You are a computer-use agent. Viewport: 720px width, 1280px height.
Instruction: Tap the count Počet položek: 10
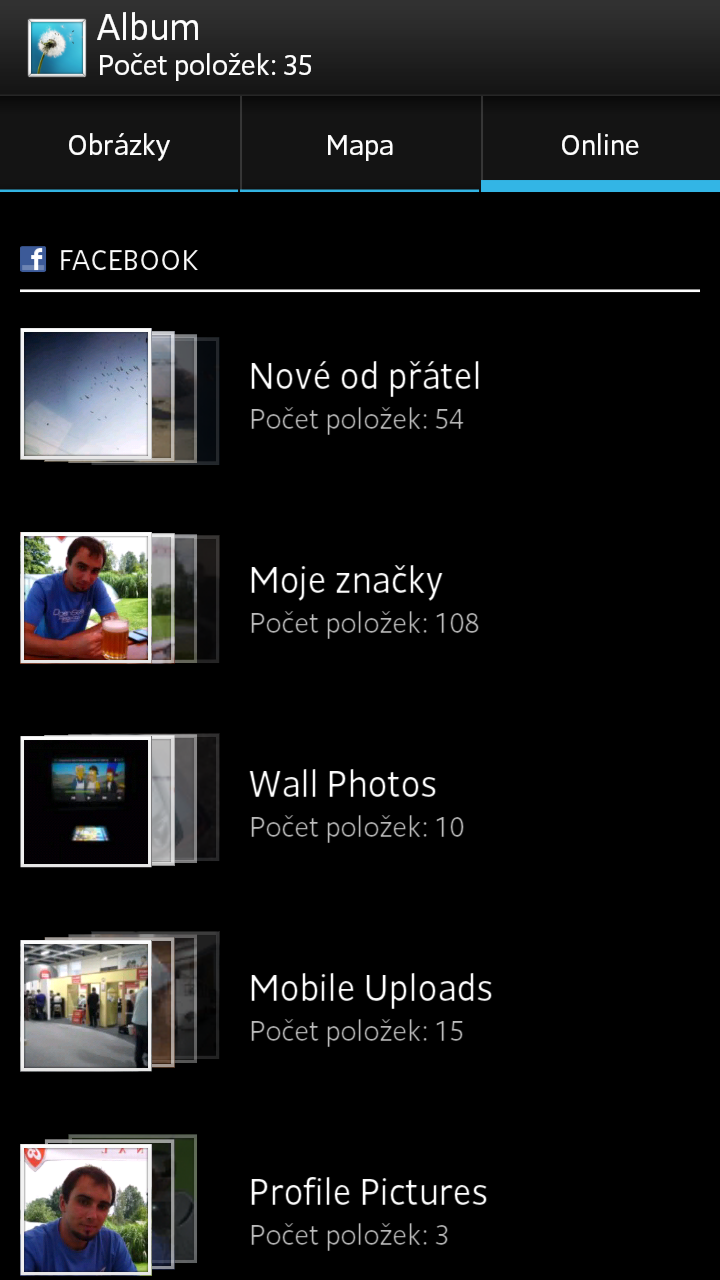point(356,827)
